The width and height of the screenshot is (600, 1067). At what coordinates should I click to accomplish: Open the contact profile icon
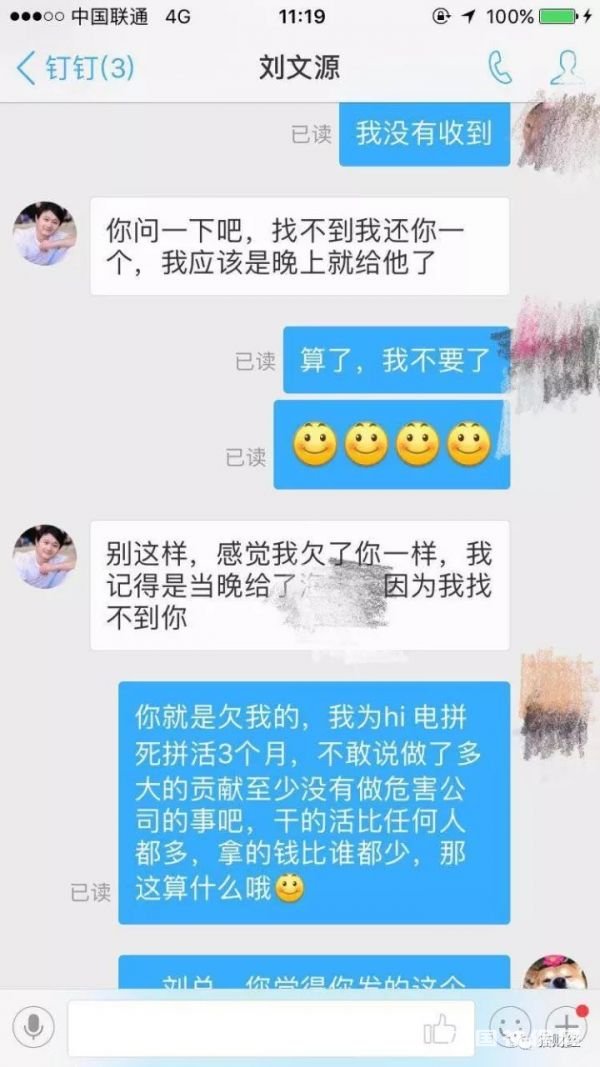(x=567, y=67)
